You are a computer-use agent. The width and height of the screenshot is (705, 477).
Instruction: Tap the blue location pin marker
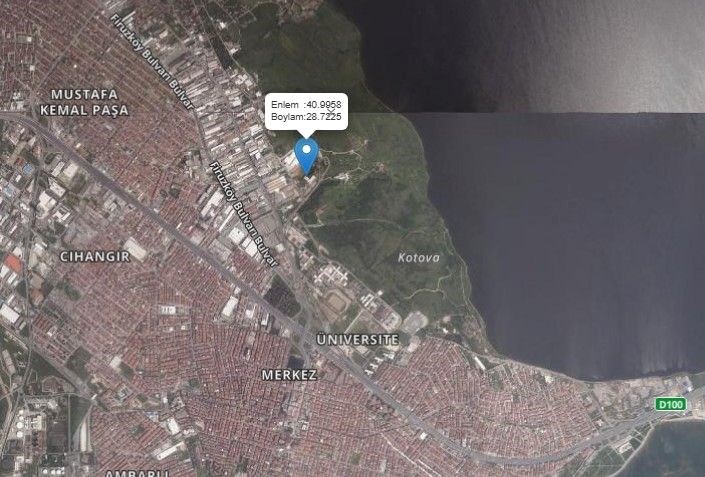pyautogui.click(x=307, y=155)
